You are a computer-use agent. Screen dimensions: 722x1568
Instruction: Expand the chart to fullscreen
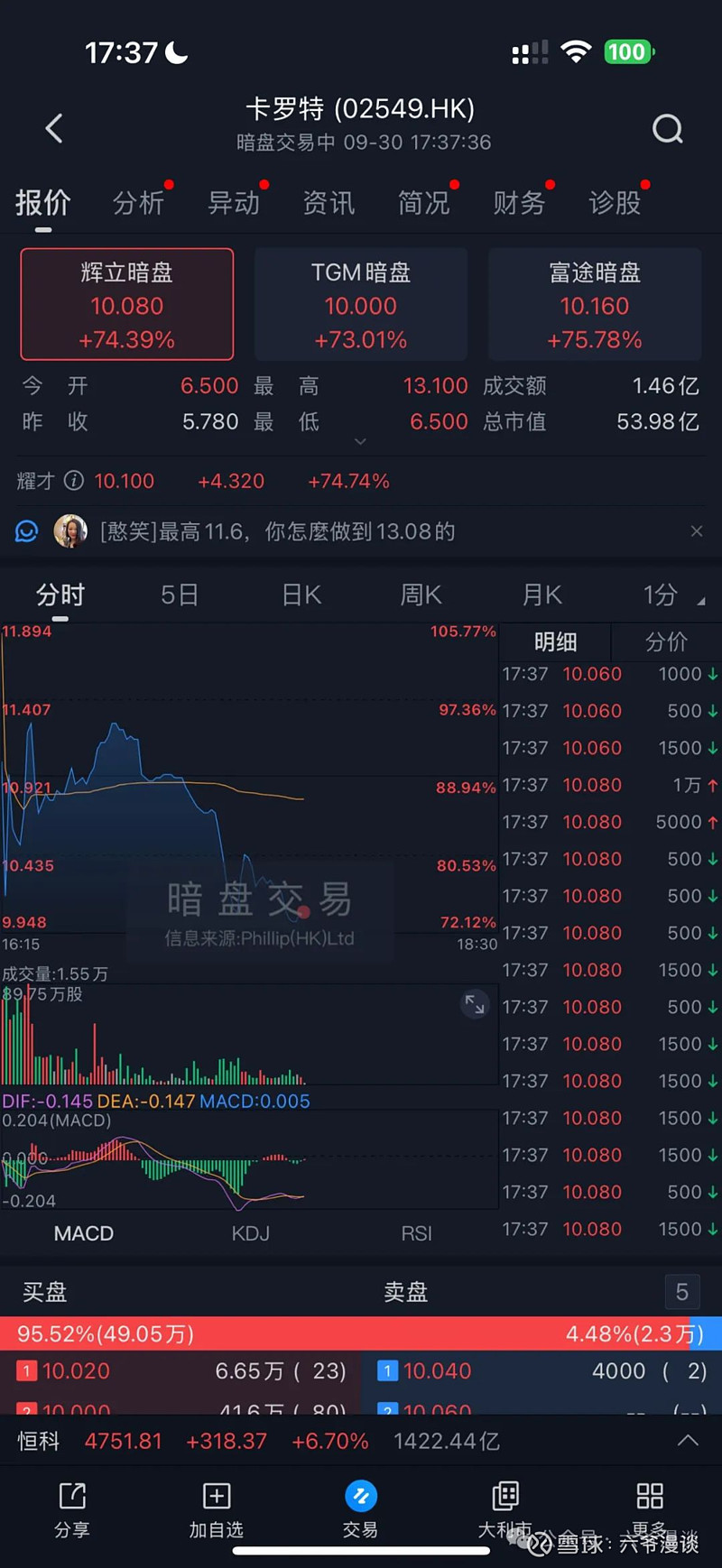(475, 1003)
